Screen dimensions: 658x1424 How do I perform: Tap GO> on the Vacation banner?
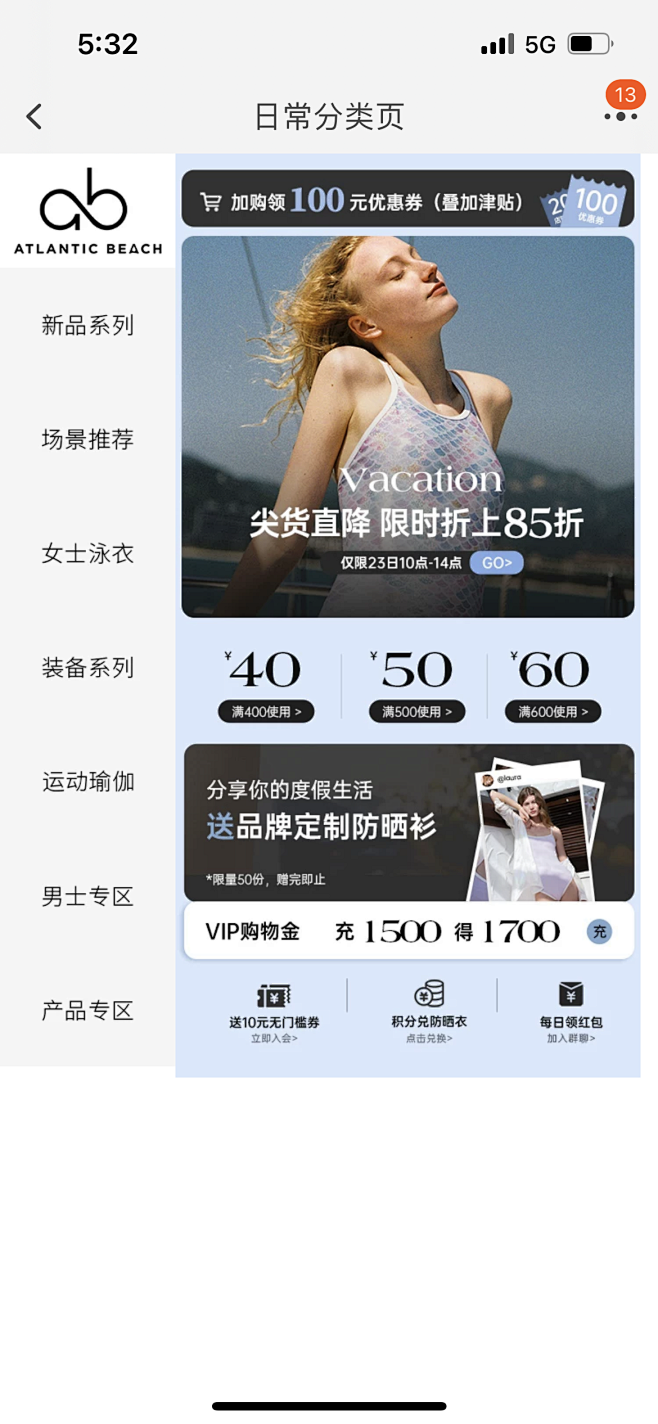(497, 563)
